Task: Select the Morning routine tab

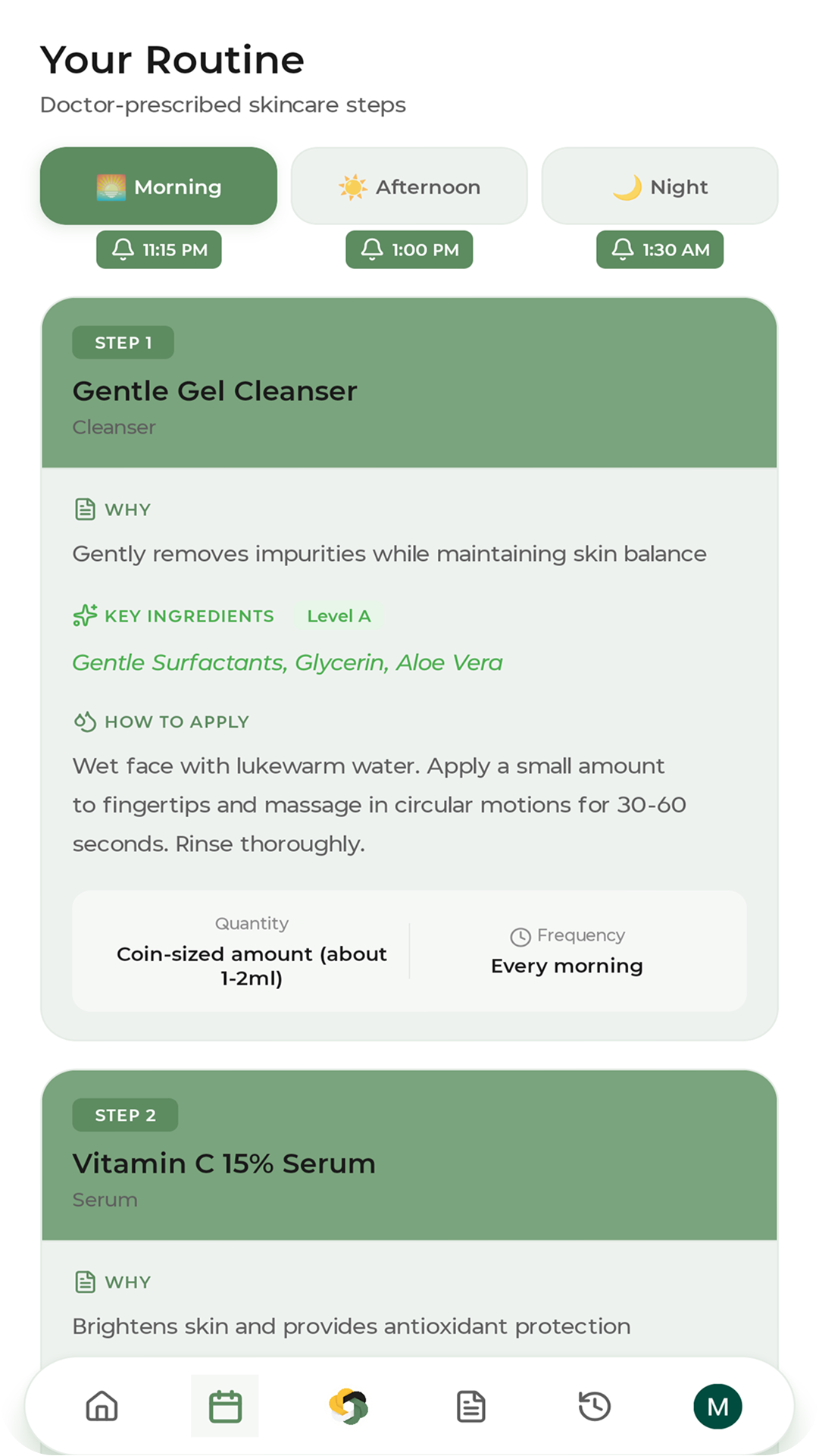Action: pos(158,186)
